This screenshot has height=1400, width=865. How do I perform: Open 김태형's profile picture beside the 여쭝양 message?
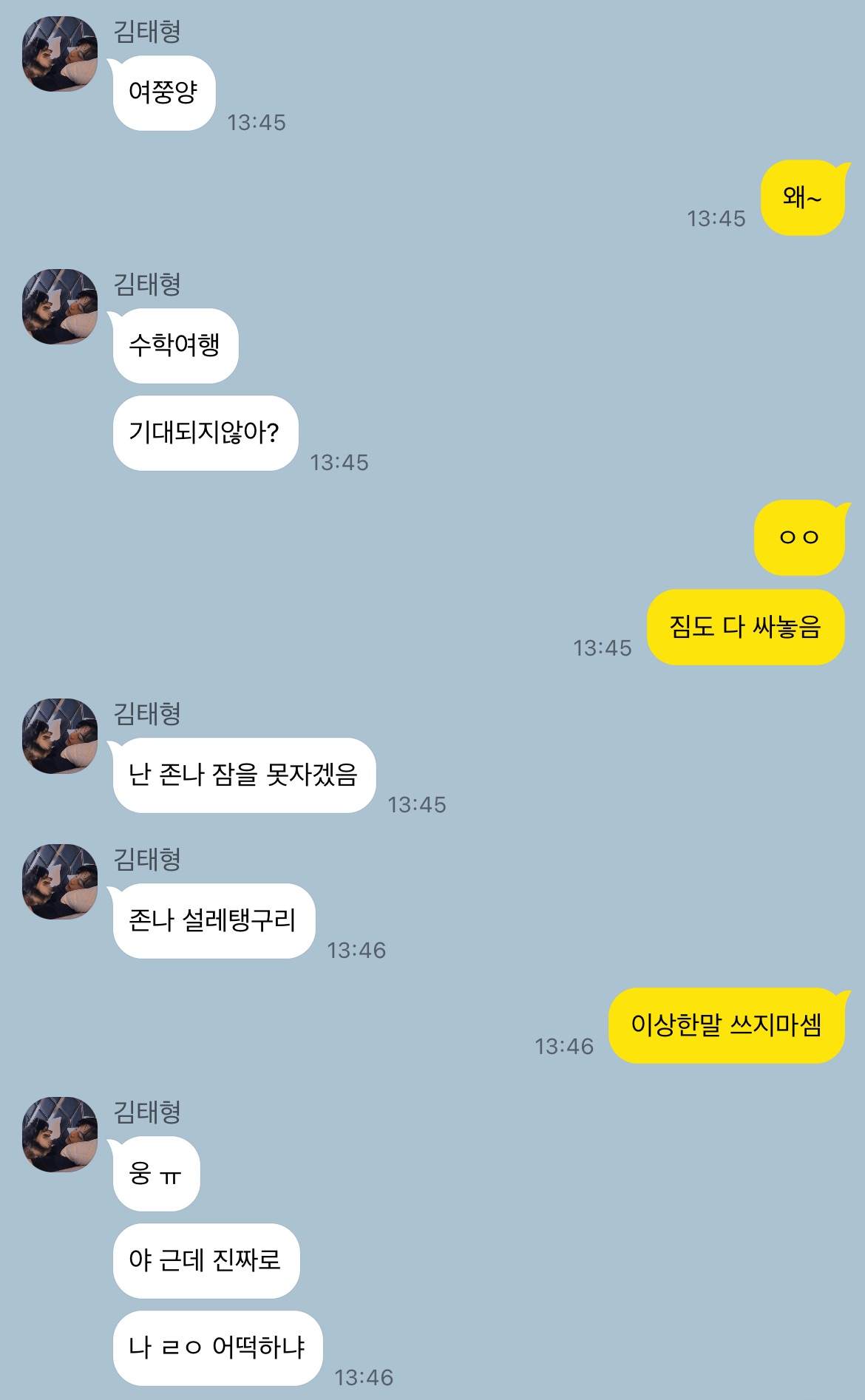pyautogui.click(x=60, y=54)
